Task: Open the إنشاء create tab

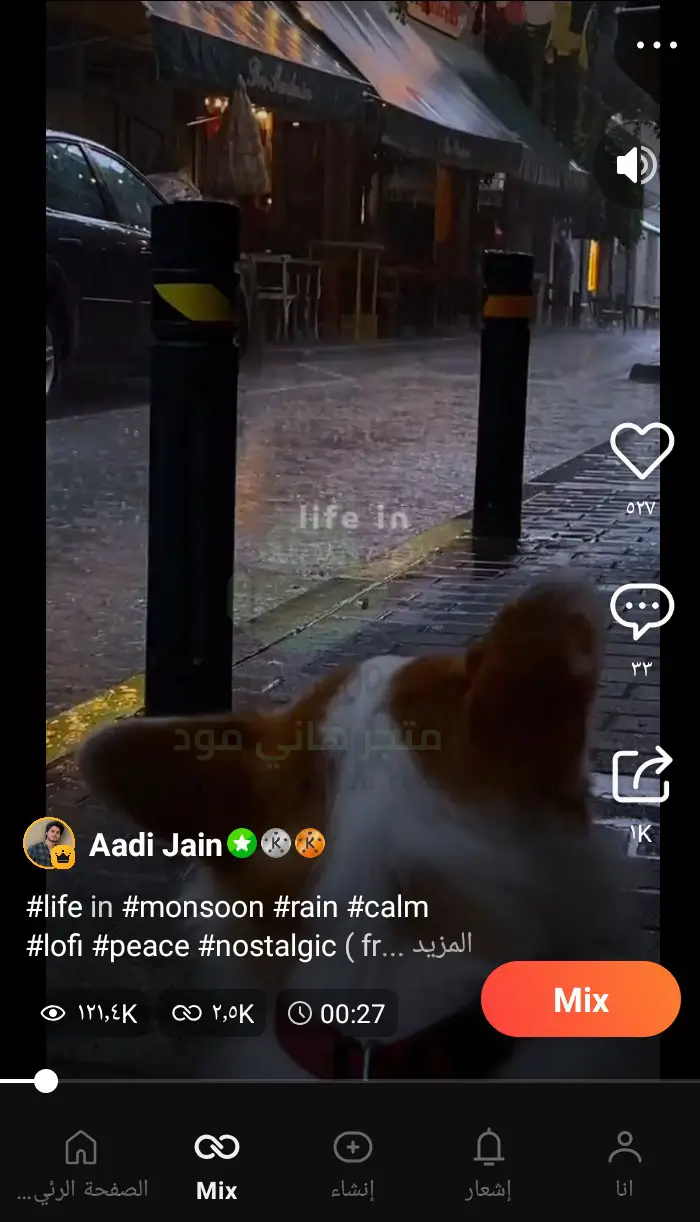Action: 352,1164
